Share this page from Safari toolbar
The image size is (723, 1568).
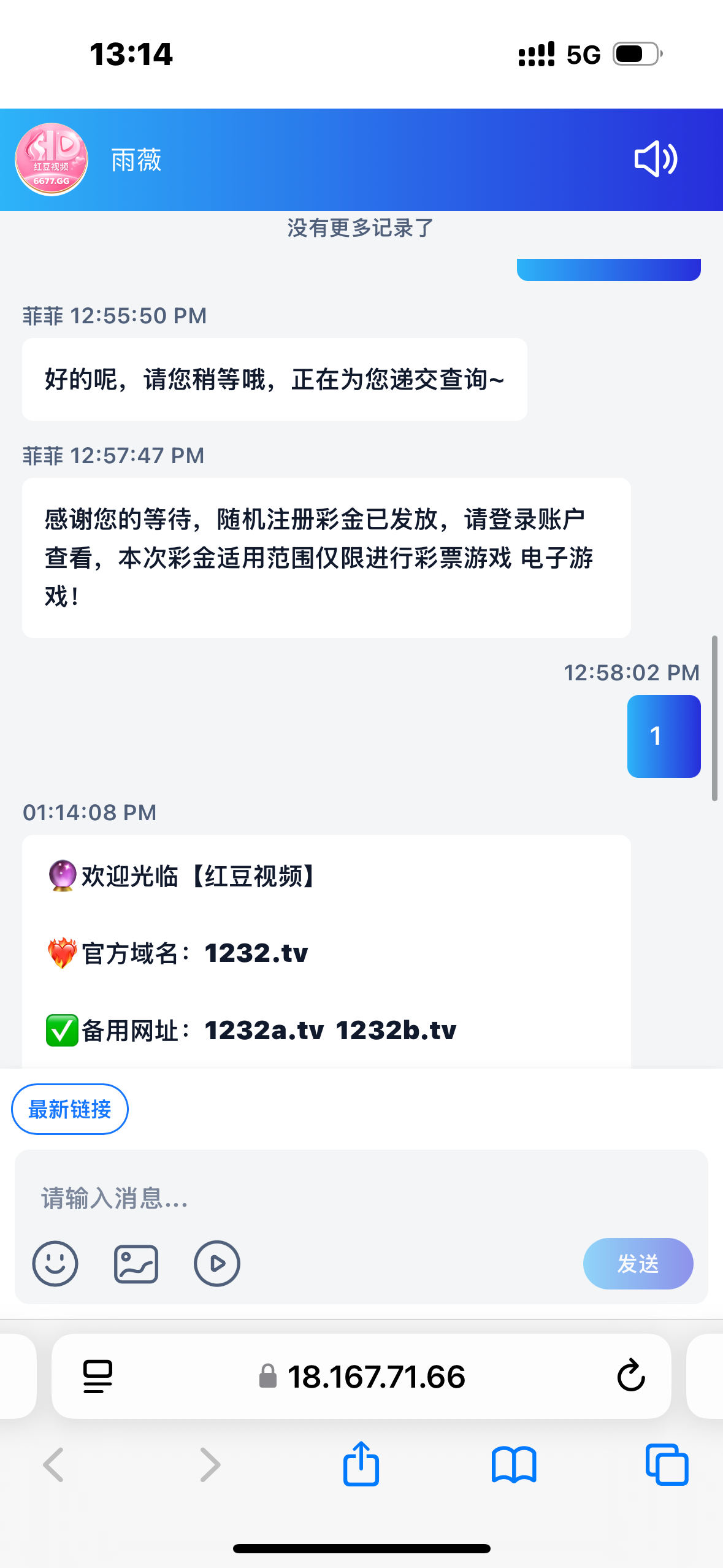(x=361, y=1464)
